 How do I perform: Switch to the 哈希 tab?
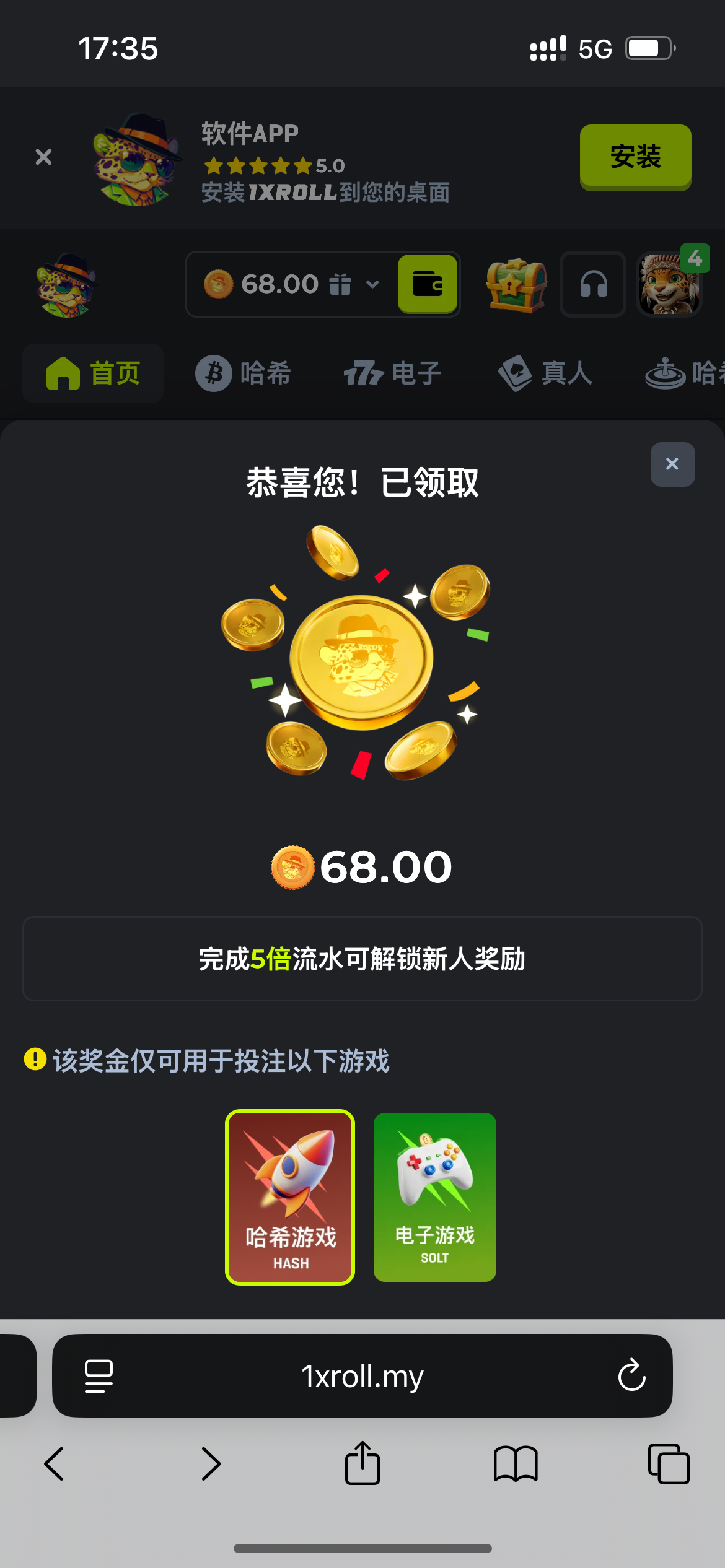tap(244, 373)
